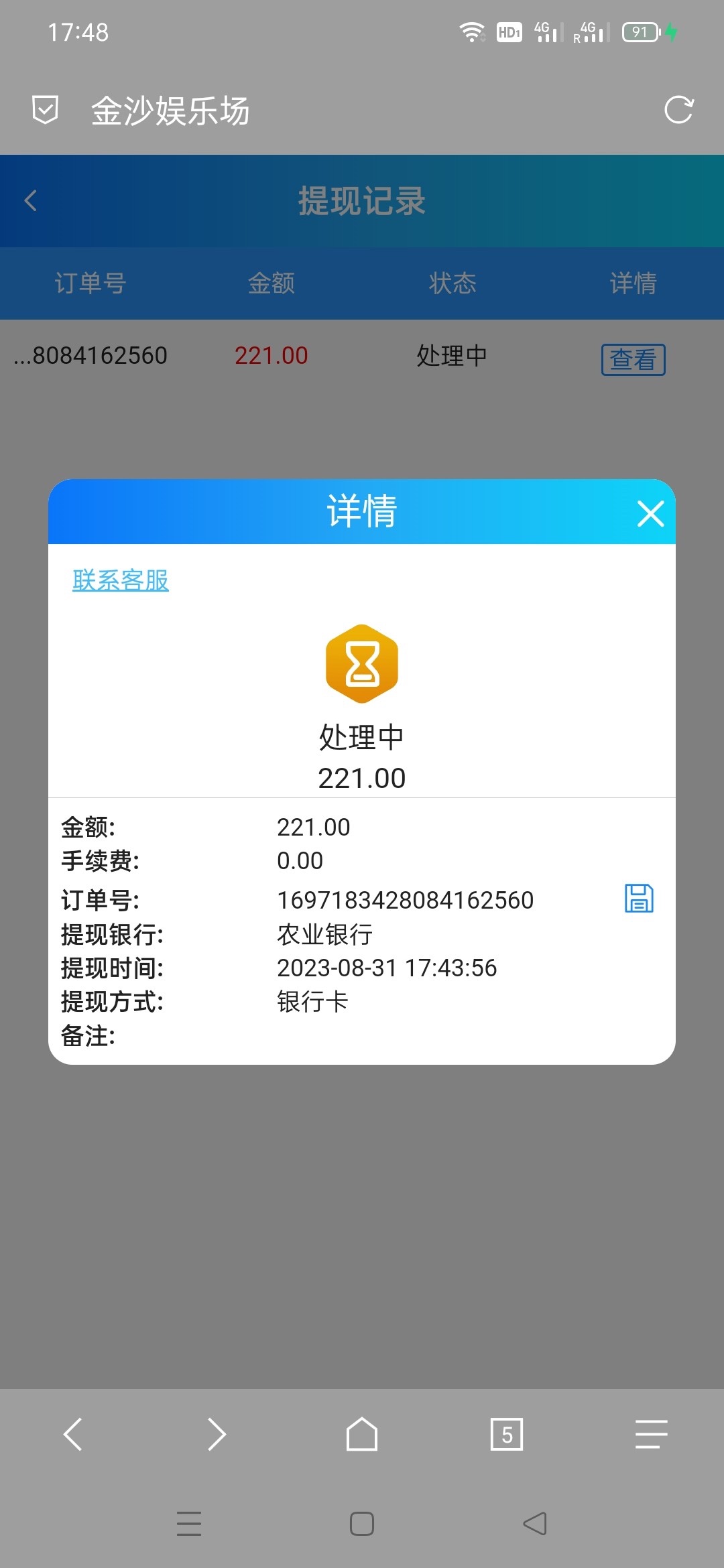Tap 查看 for the 221.00 withdrawal
724x1568 pixels.
pos(633,360)
